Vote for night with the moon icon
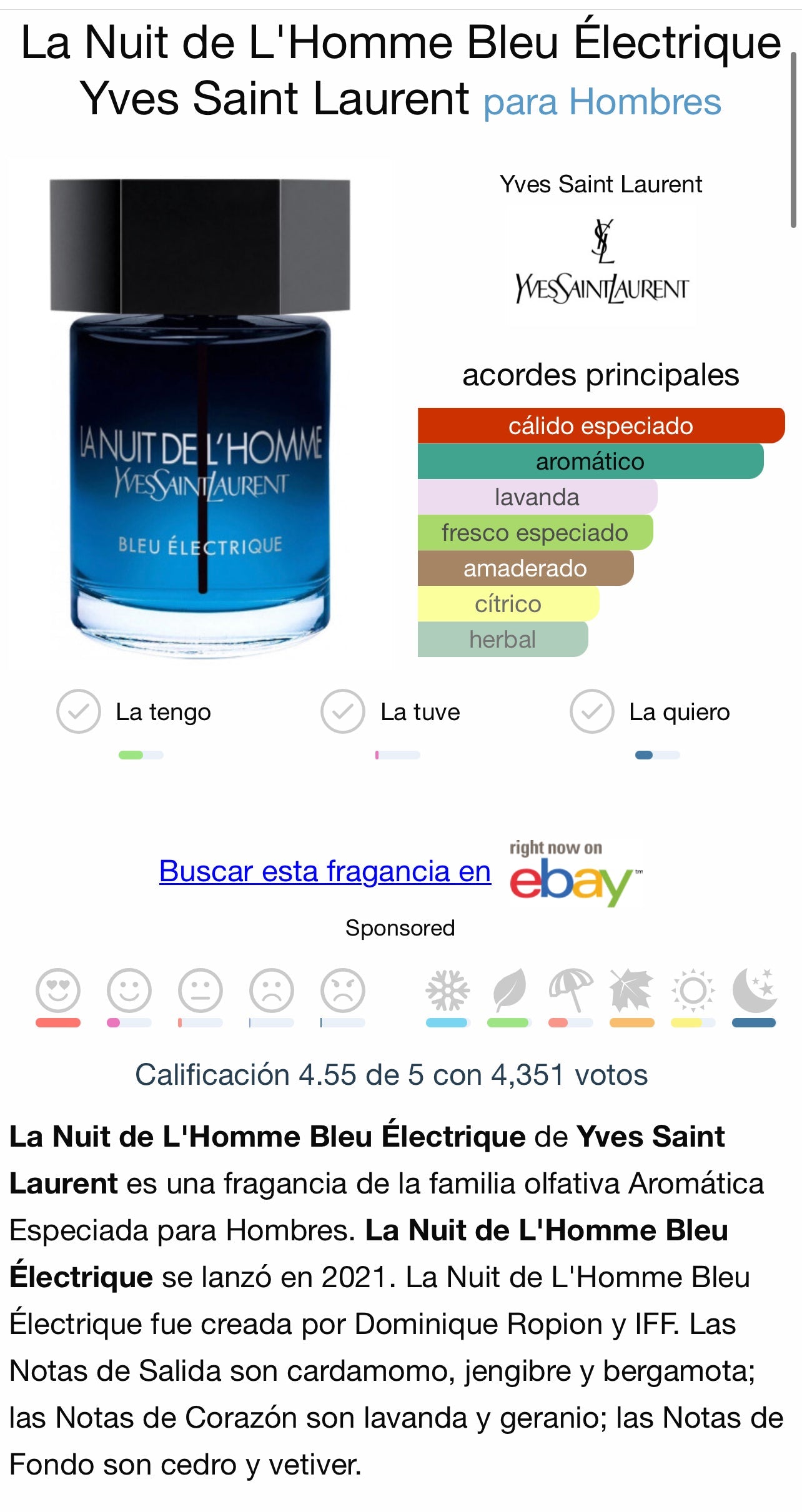This screenshot has height=1512, width=802. (754, 991)
